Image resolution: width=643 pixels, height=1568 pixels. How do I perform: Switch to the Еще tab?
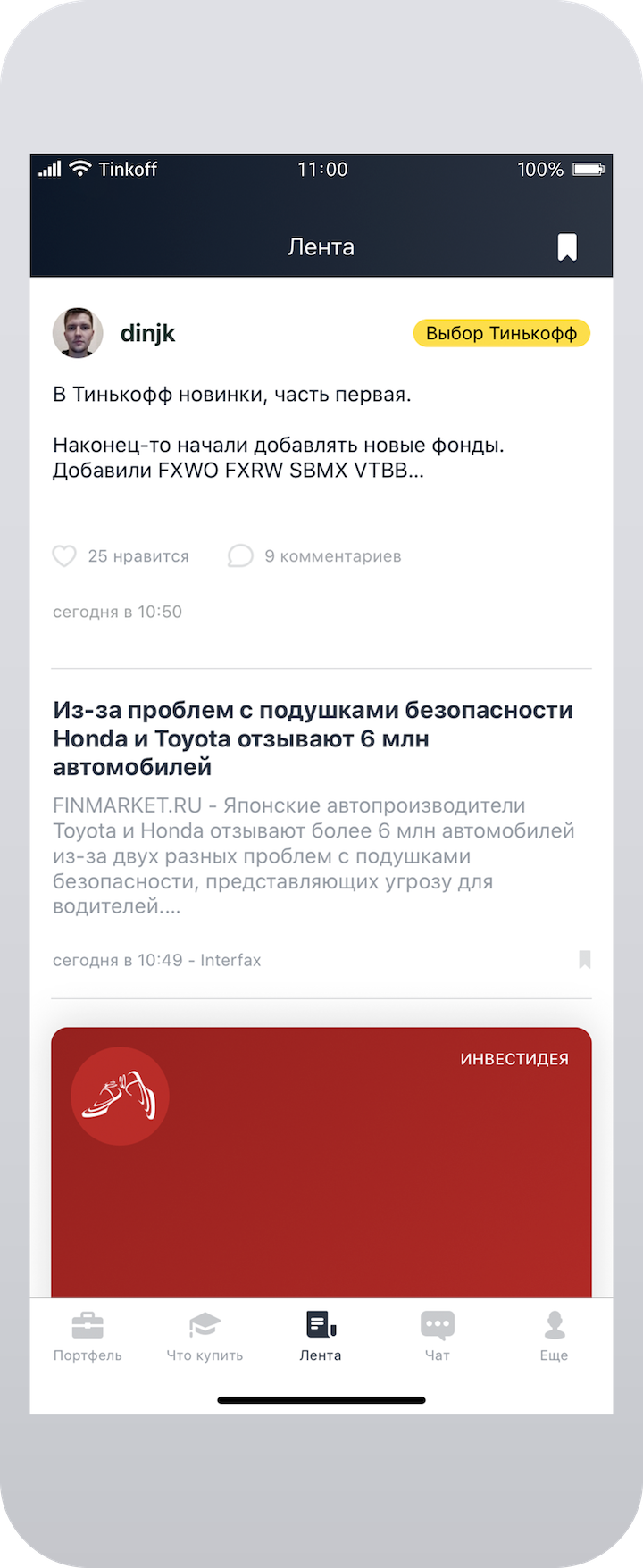click(x=554, y=1336)
